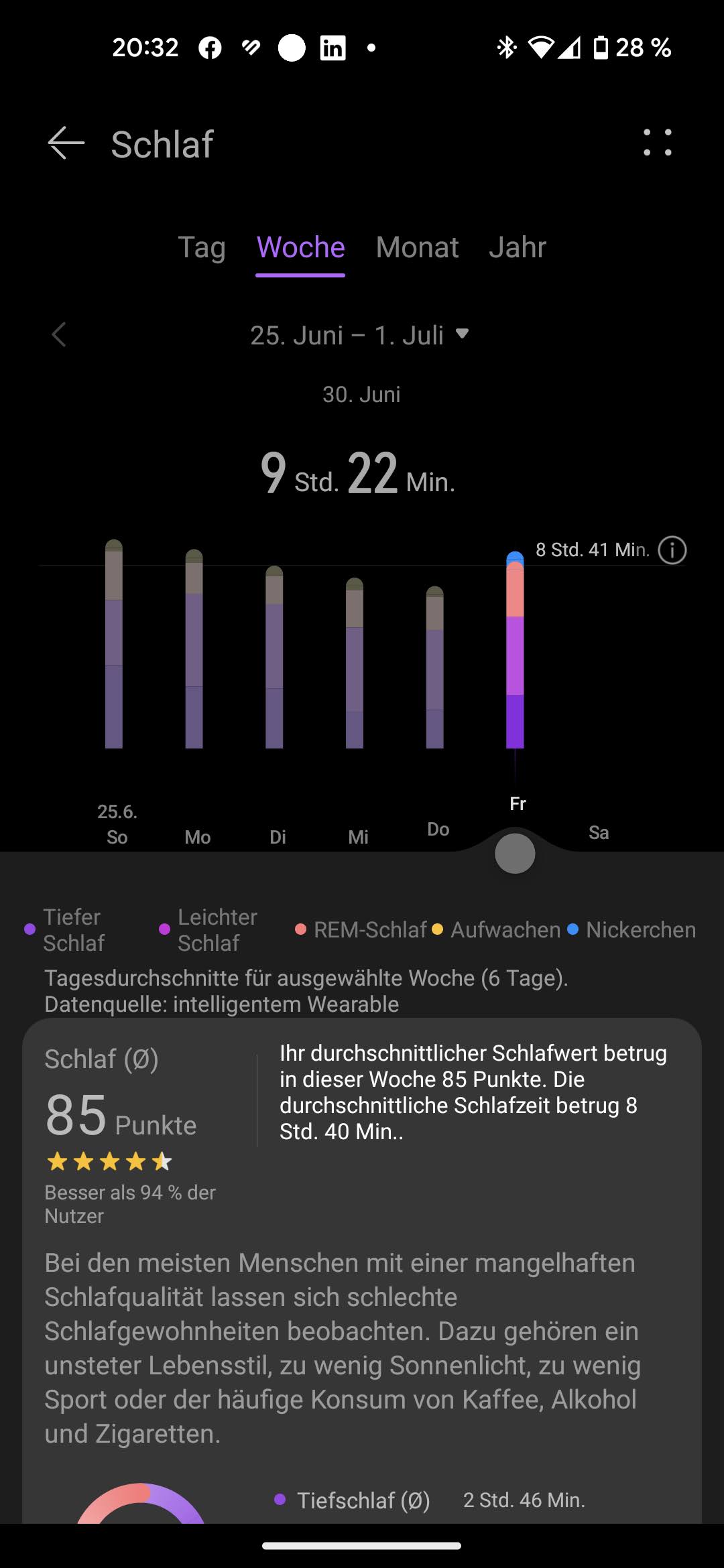Select Monday's sleep bar

click(x=194, y=649)
